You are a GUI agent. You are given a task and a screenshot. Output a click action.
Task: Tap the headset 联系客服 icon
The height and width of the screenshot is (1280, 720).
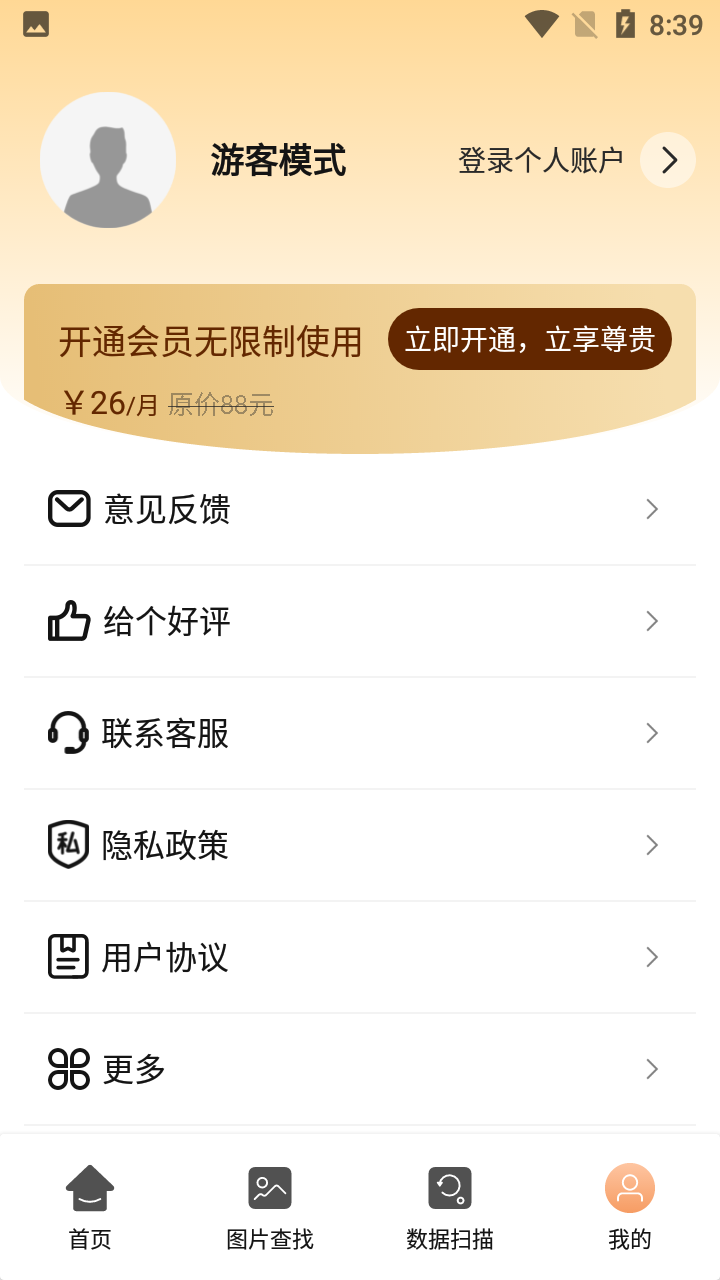coord(67,733)
